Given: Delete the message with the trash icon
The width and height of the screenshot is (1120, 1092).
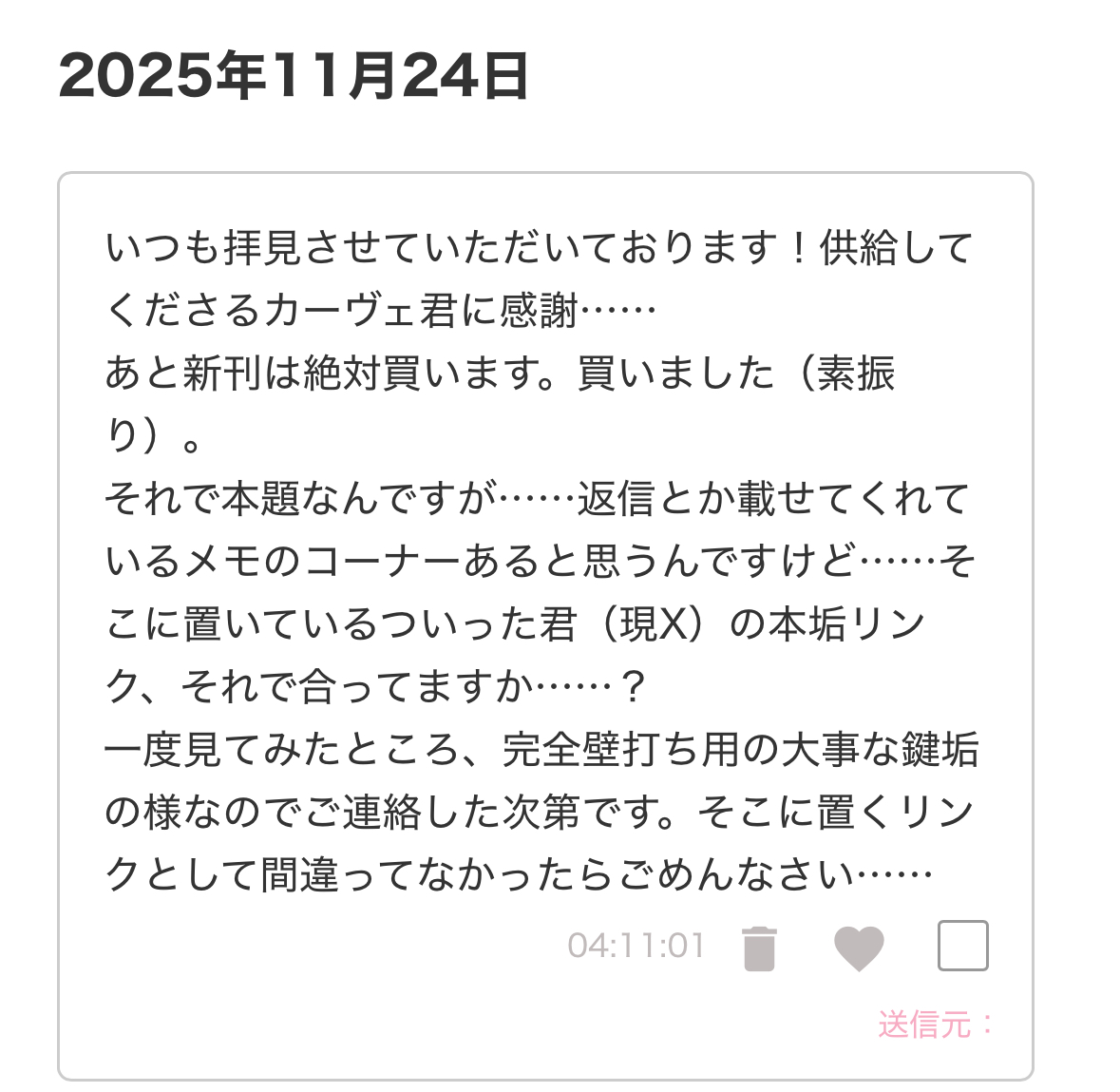Looking at the screenshot, I should (x=758, y=948).
